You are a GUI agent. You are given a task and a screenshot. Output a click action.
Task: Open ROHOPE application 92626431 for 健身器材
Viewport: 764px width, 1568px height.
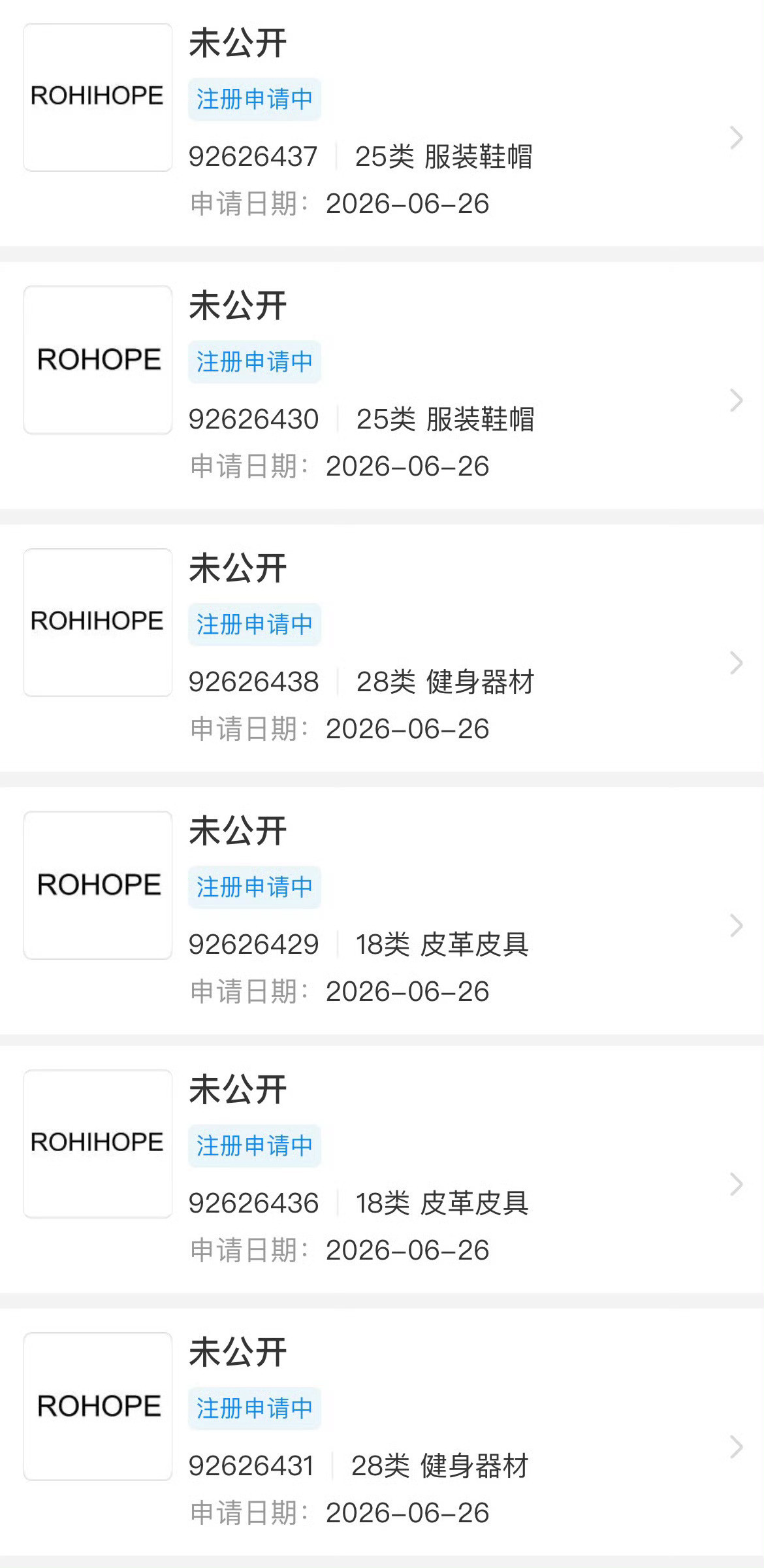point(382,1432)
